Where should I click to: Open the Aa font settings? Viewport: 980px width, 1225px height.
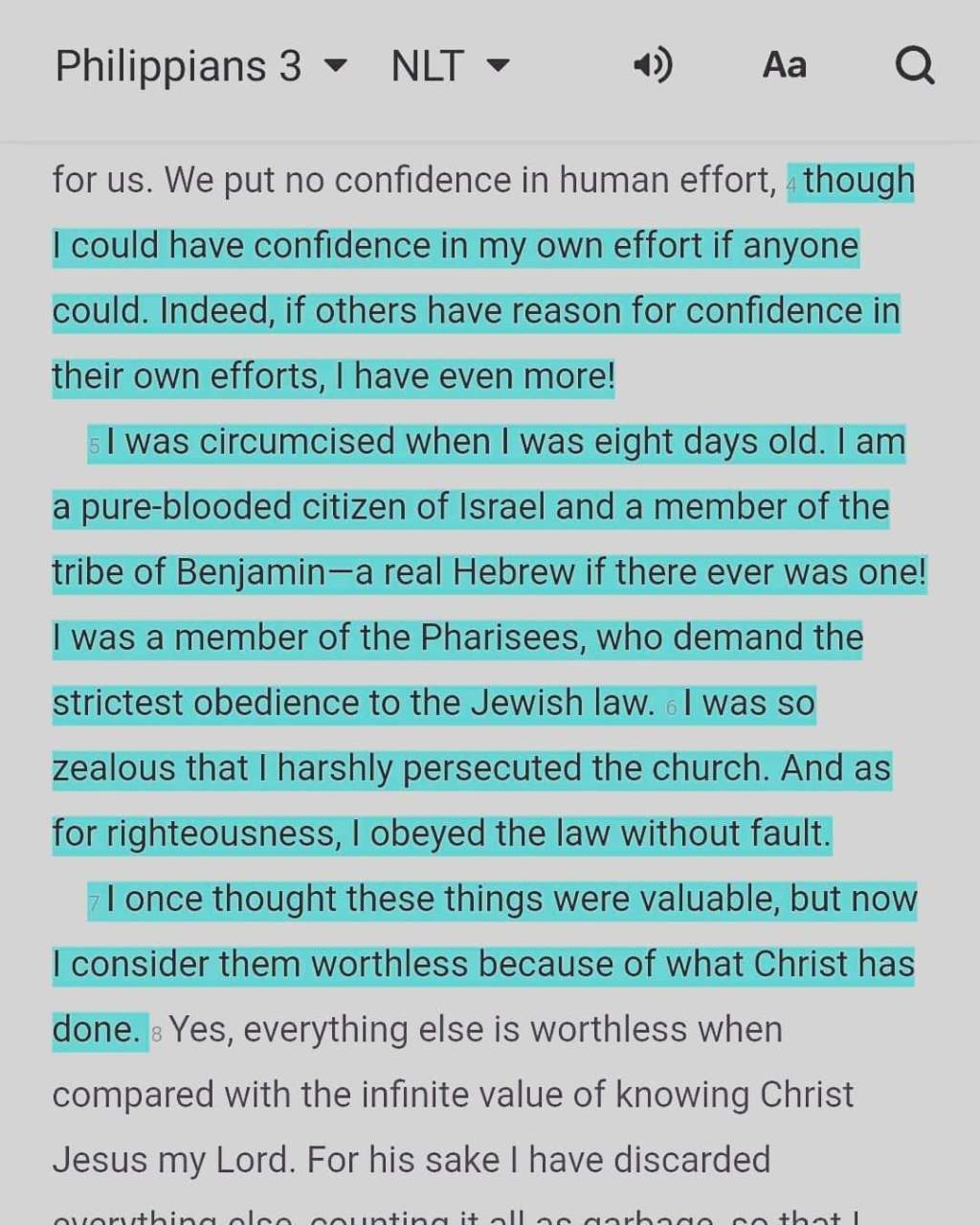click(784, 66)
